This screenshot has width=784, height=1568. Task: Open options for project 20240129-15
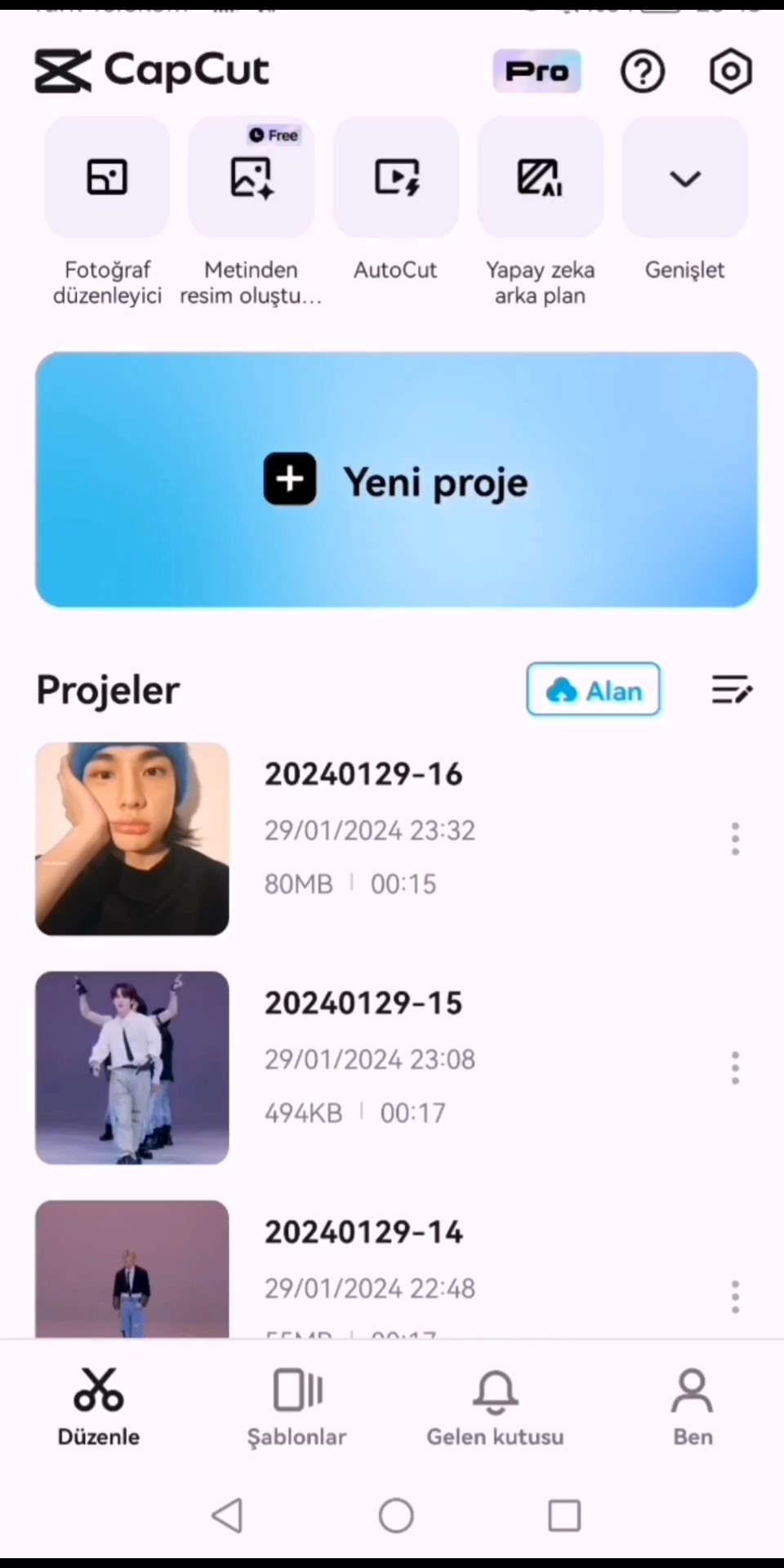(735, 1067)
